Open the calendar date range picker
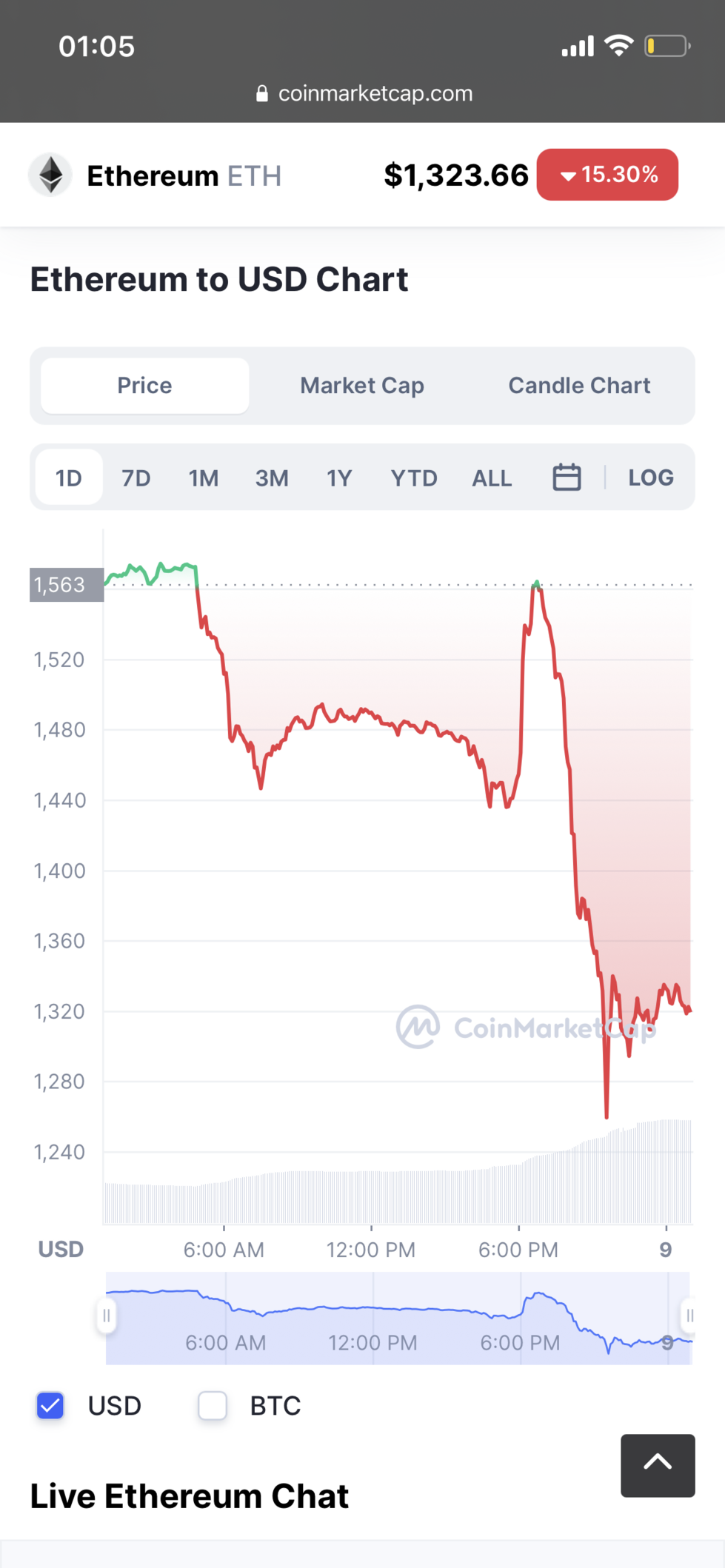The height and width of the screenshot is (1568, 725). point(567,478)
